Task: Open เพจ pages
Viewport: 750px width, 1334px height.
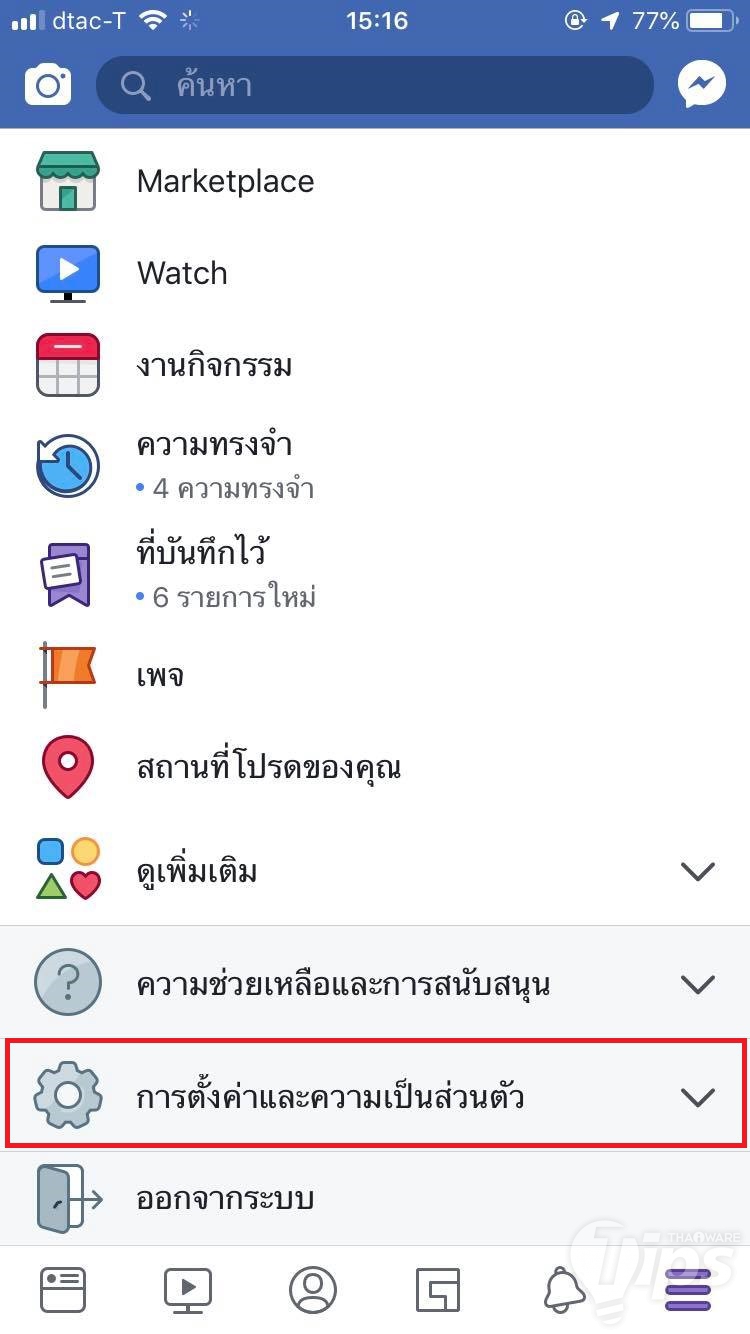Action: [x=160, y=676]
